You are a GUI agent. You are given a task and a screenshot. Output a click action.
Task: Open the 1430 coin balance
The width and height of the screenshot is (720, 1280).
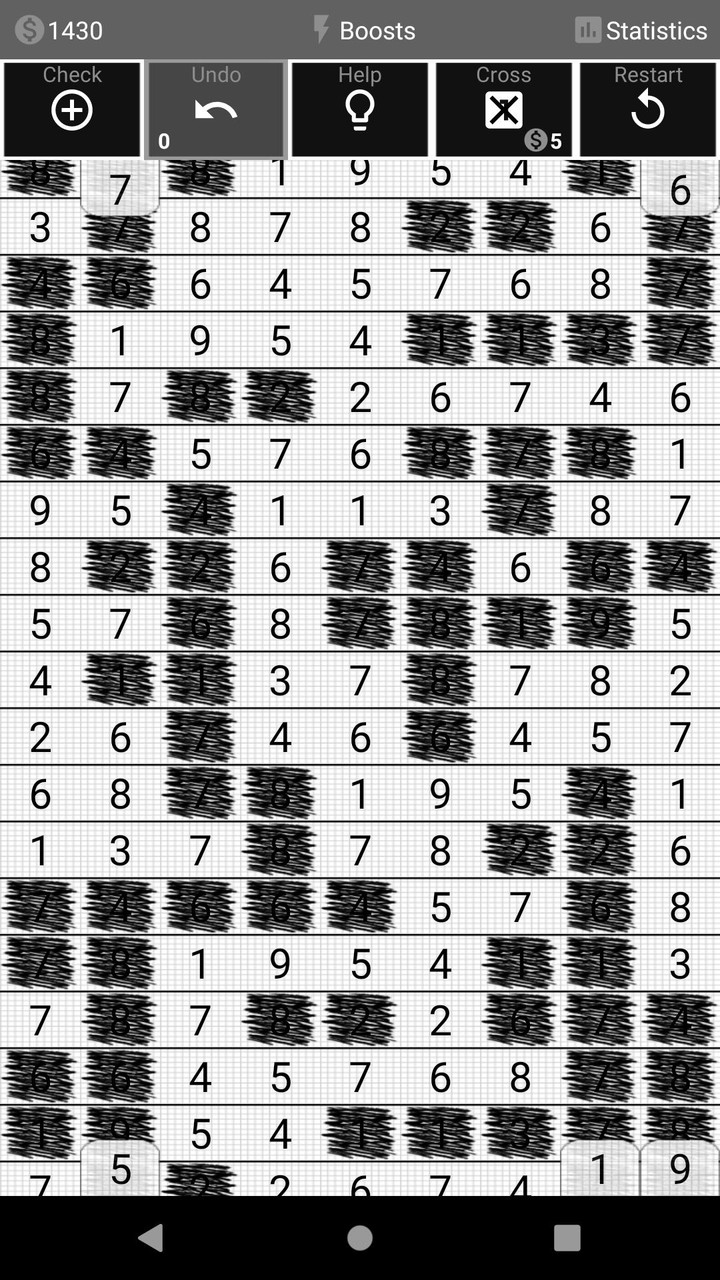(x=59, y=30)
